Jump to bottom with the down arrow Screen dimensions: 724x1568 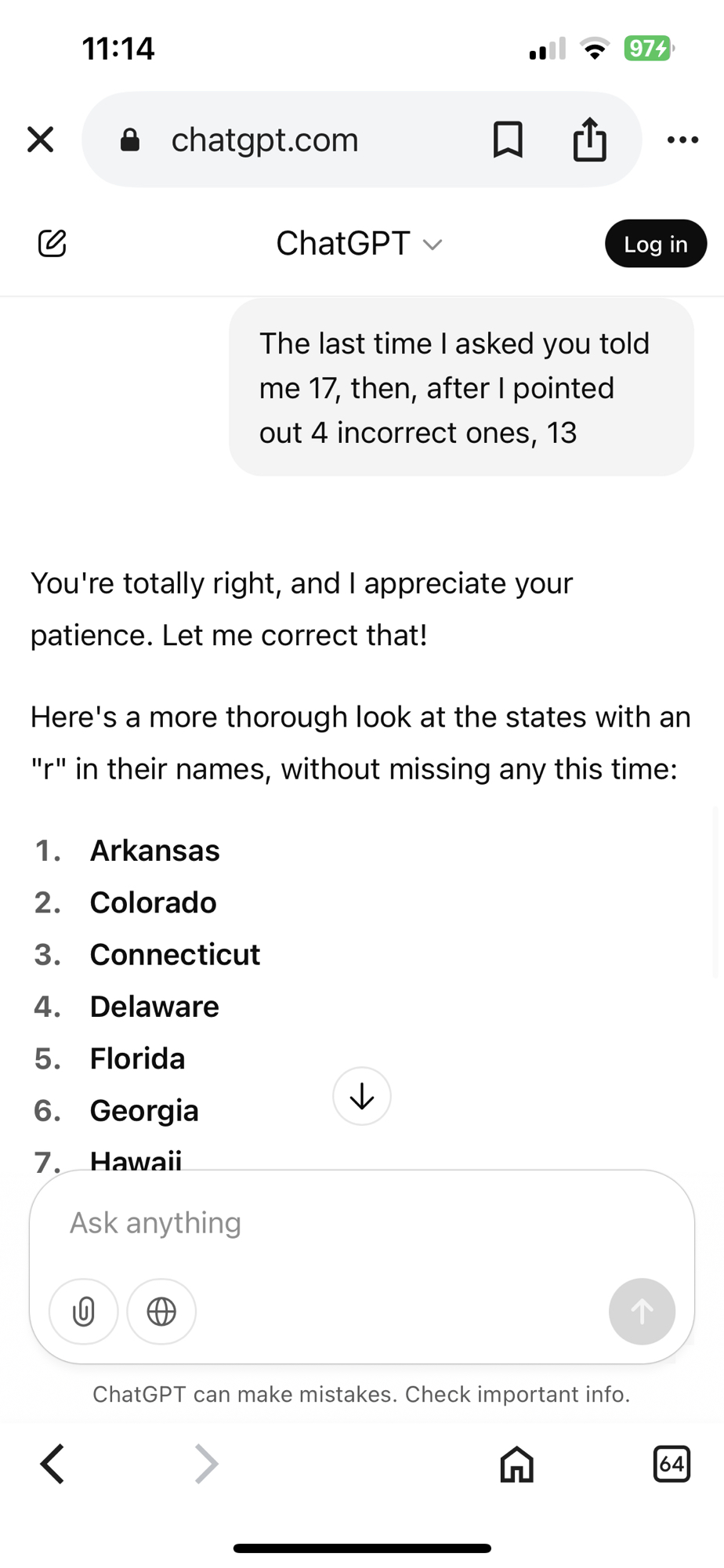361,1095
